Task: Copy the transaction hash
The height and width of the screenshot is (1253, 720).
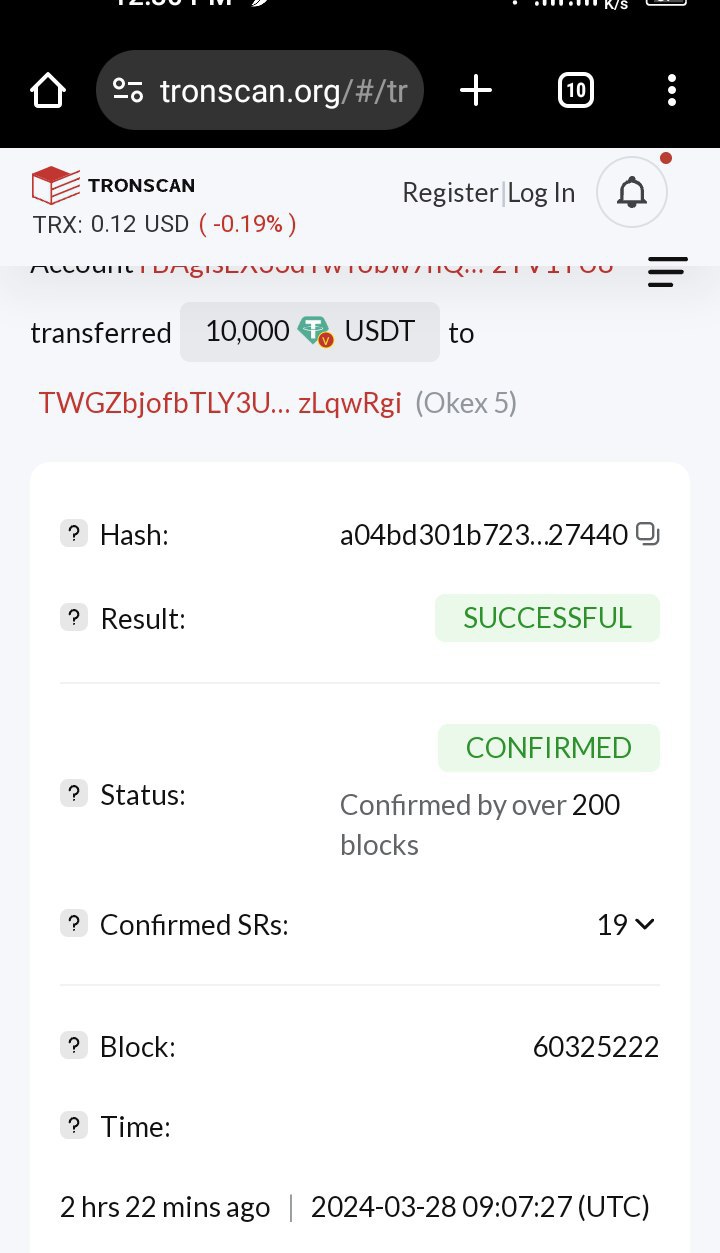Action: (x=647, y=535)
